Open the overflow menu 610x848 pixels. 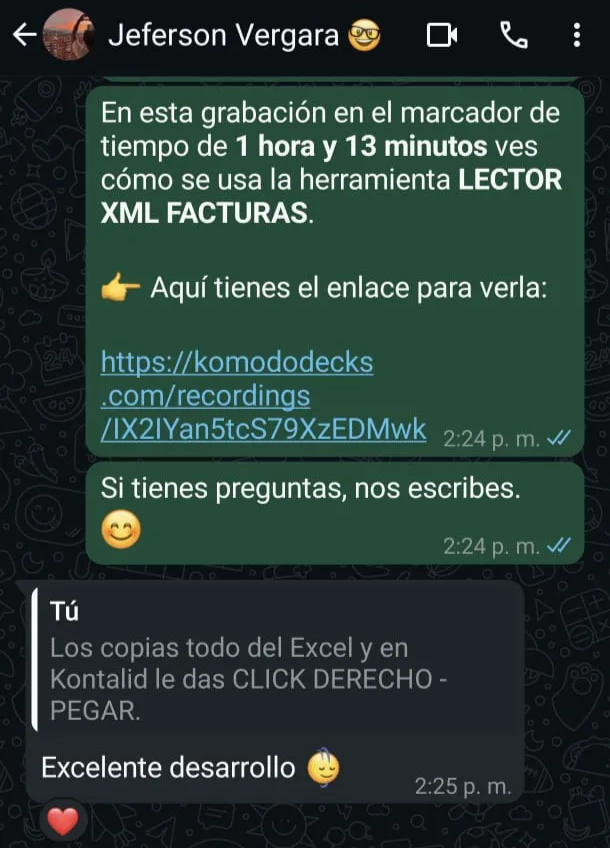pos(577,36)
